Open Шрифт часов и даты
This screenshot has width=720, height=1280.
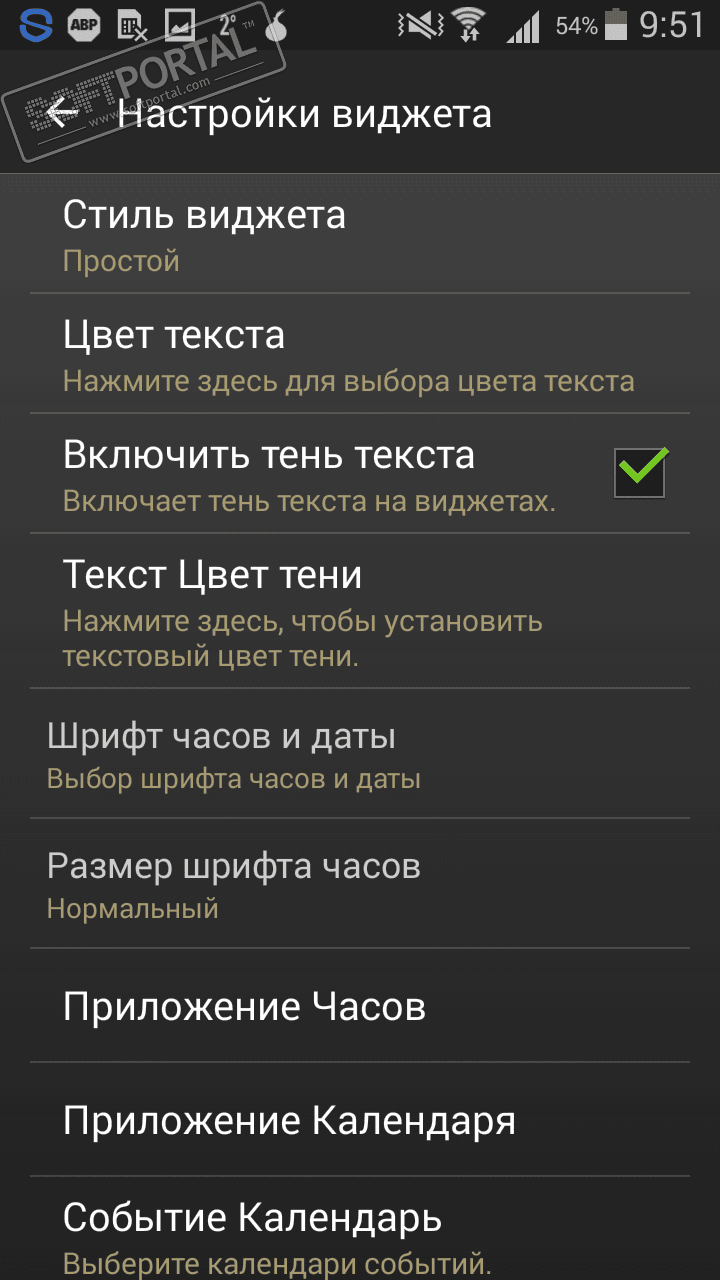pos(360,755)
